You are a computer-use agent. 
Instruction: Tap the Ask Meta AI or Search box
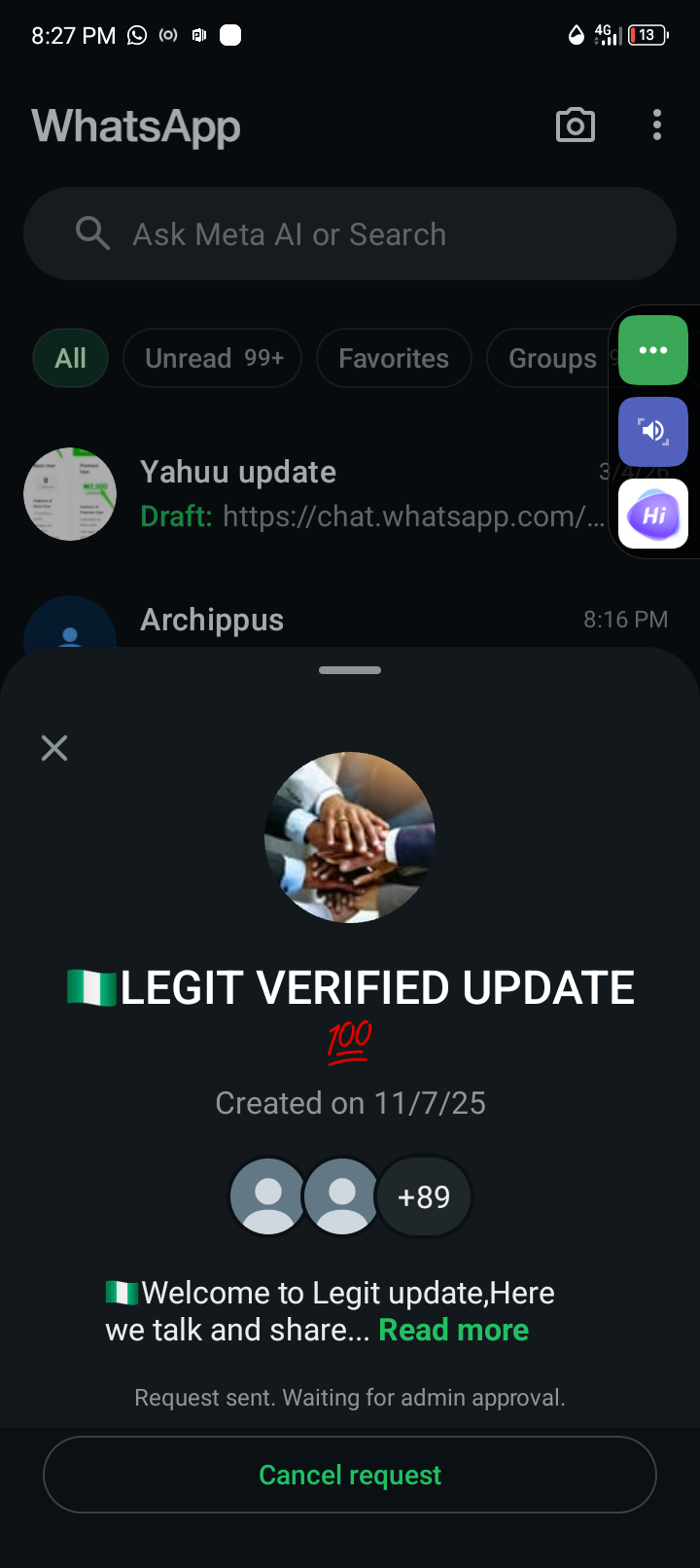[350, 234]
